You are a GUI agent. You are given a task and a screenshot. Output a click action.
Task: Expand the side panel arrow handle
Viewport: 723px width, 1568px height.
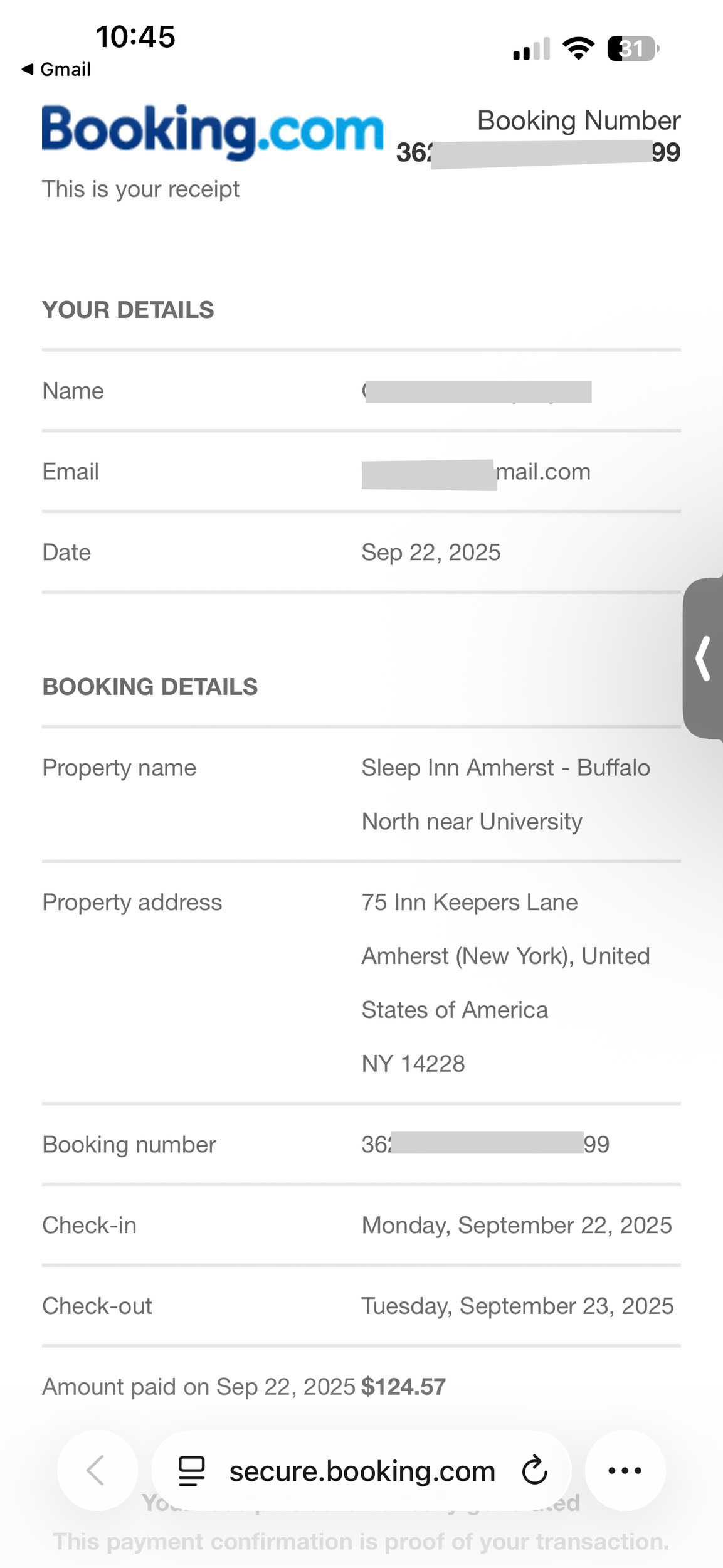(703, 659)
